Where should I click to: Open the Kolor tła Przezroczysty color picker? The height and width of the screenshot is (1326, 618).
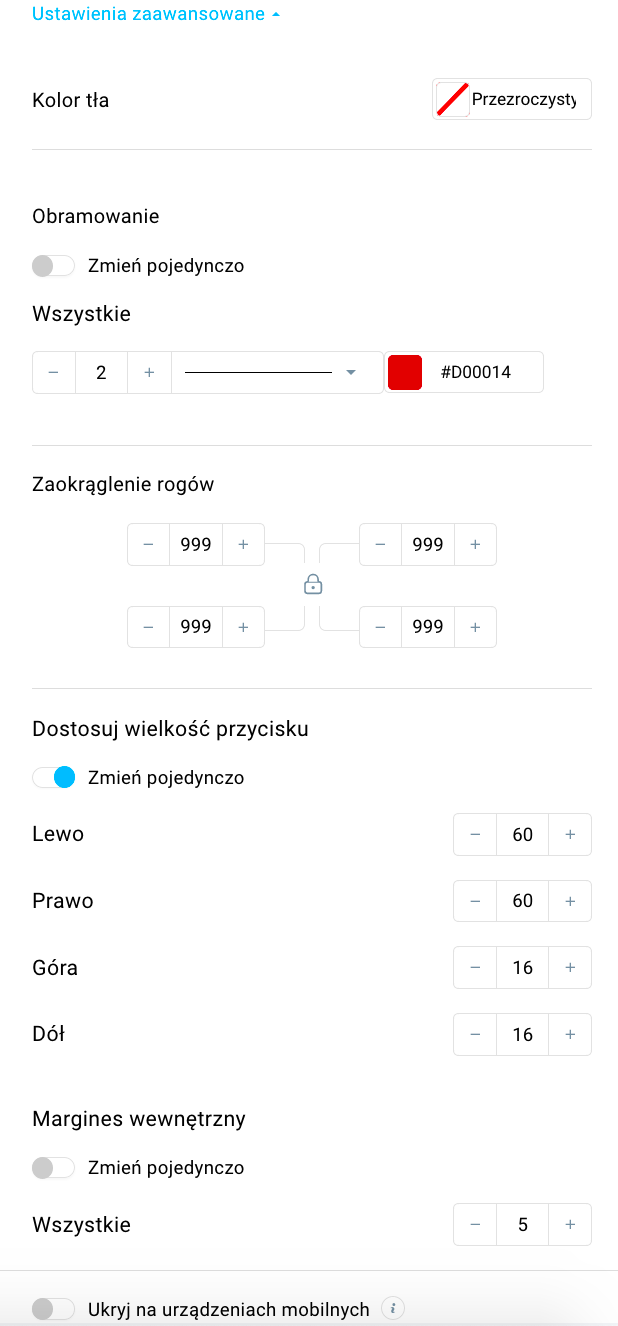(x=512, y=99)
